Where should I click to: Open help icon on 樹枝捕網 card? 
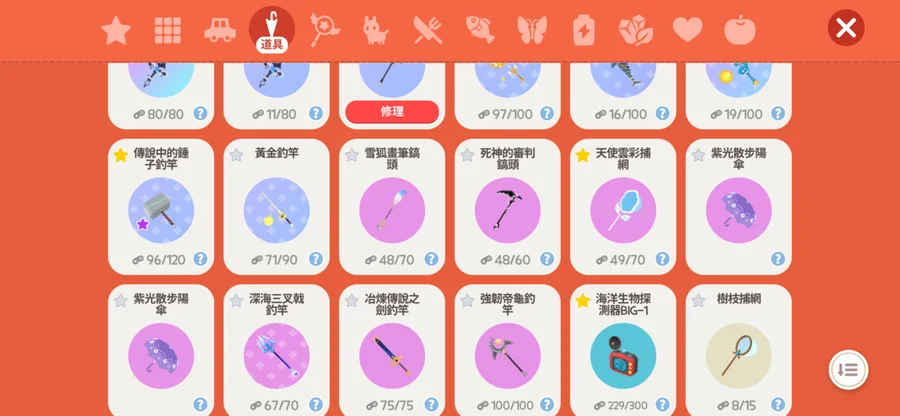tap(778, 404)
